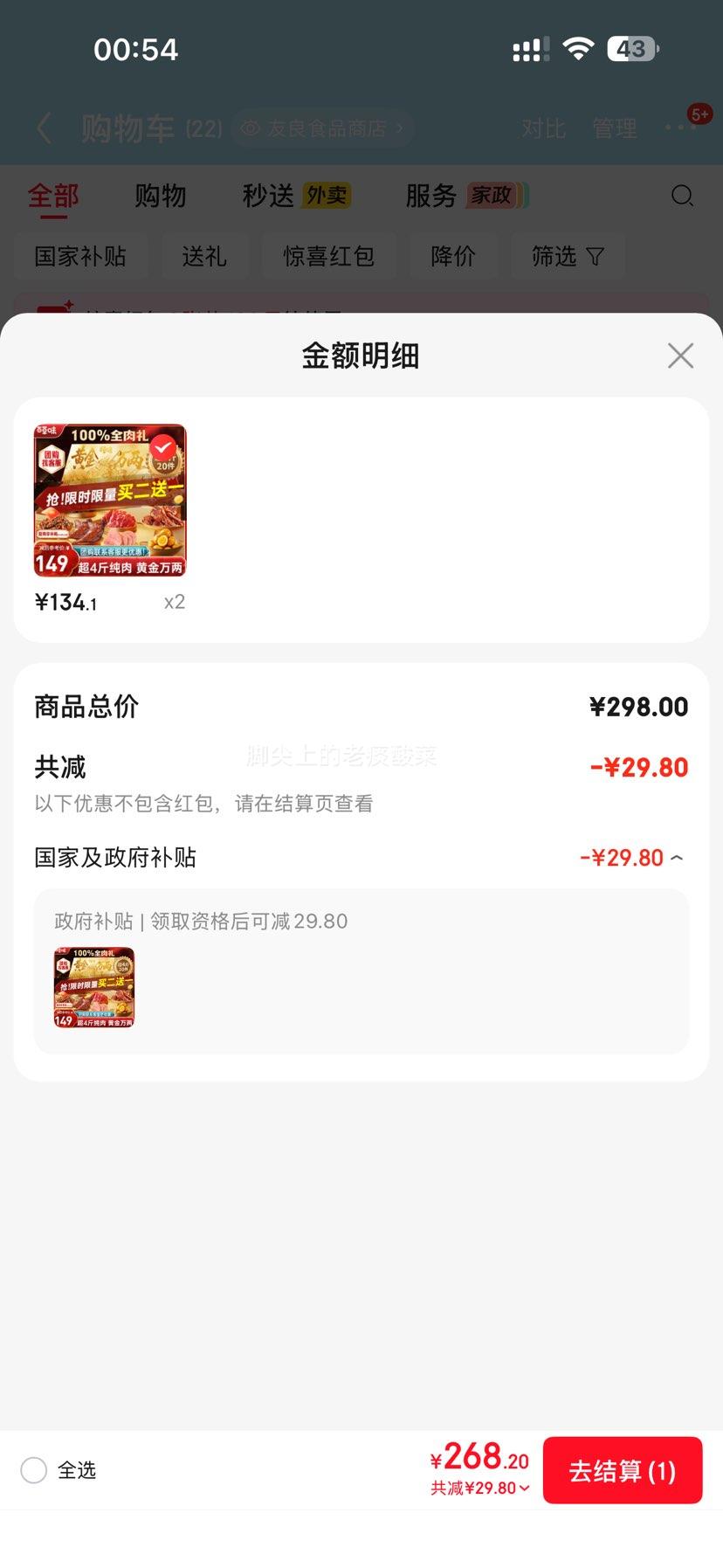Switch to the 购物 tab
The height and width of the screenshot is (1568, 723).
click(161, 196)
